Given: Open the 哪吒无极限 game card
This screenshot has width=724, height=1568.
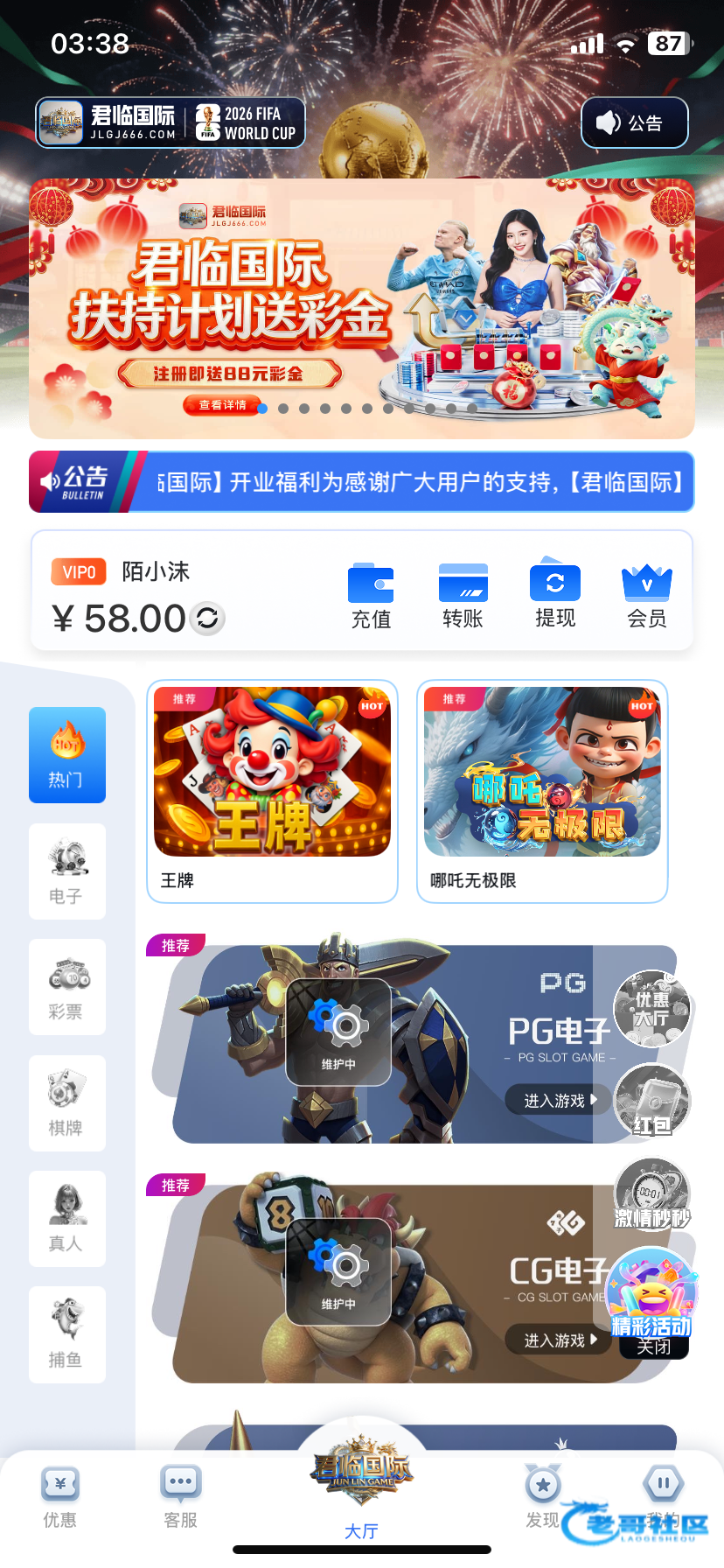Looking at the screenshot, I should tap(542, 790).
